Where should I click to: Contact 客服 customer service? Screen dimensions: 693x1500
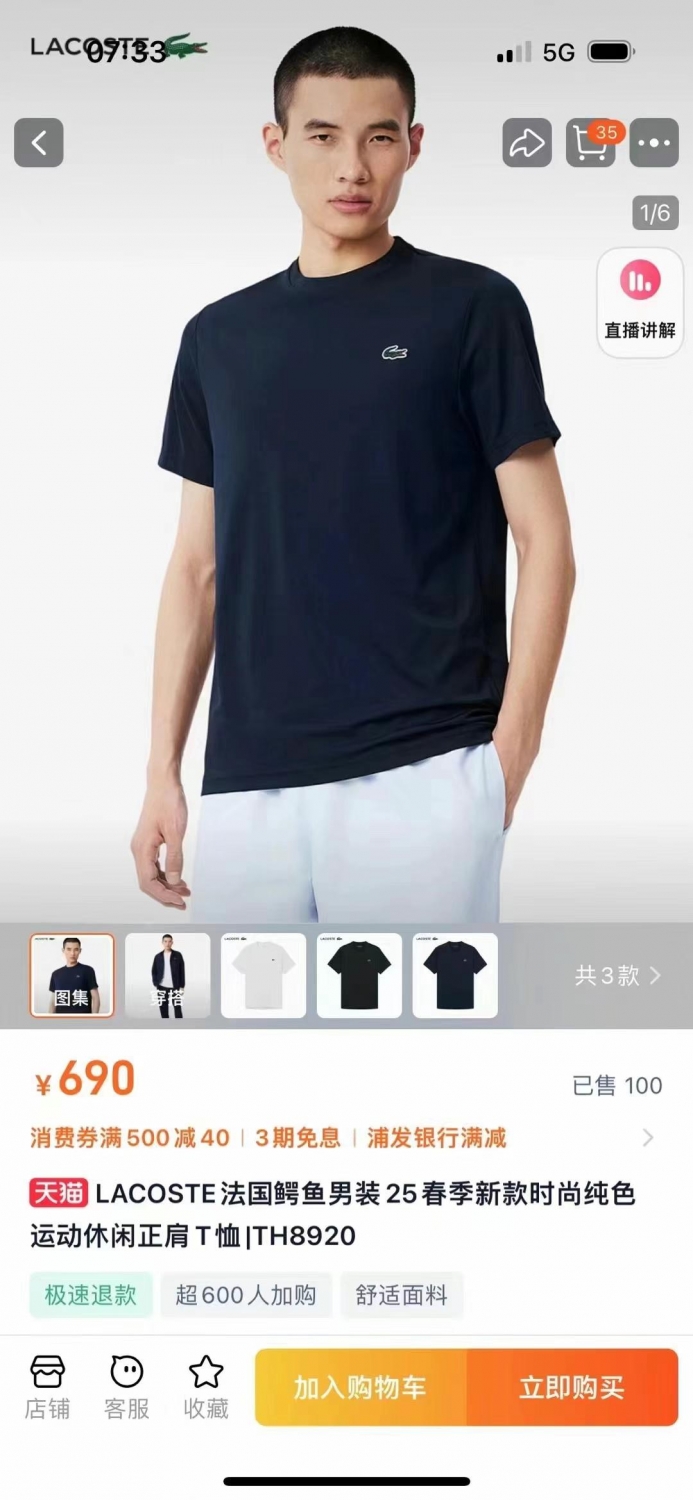(127, 1387)
